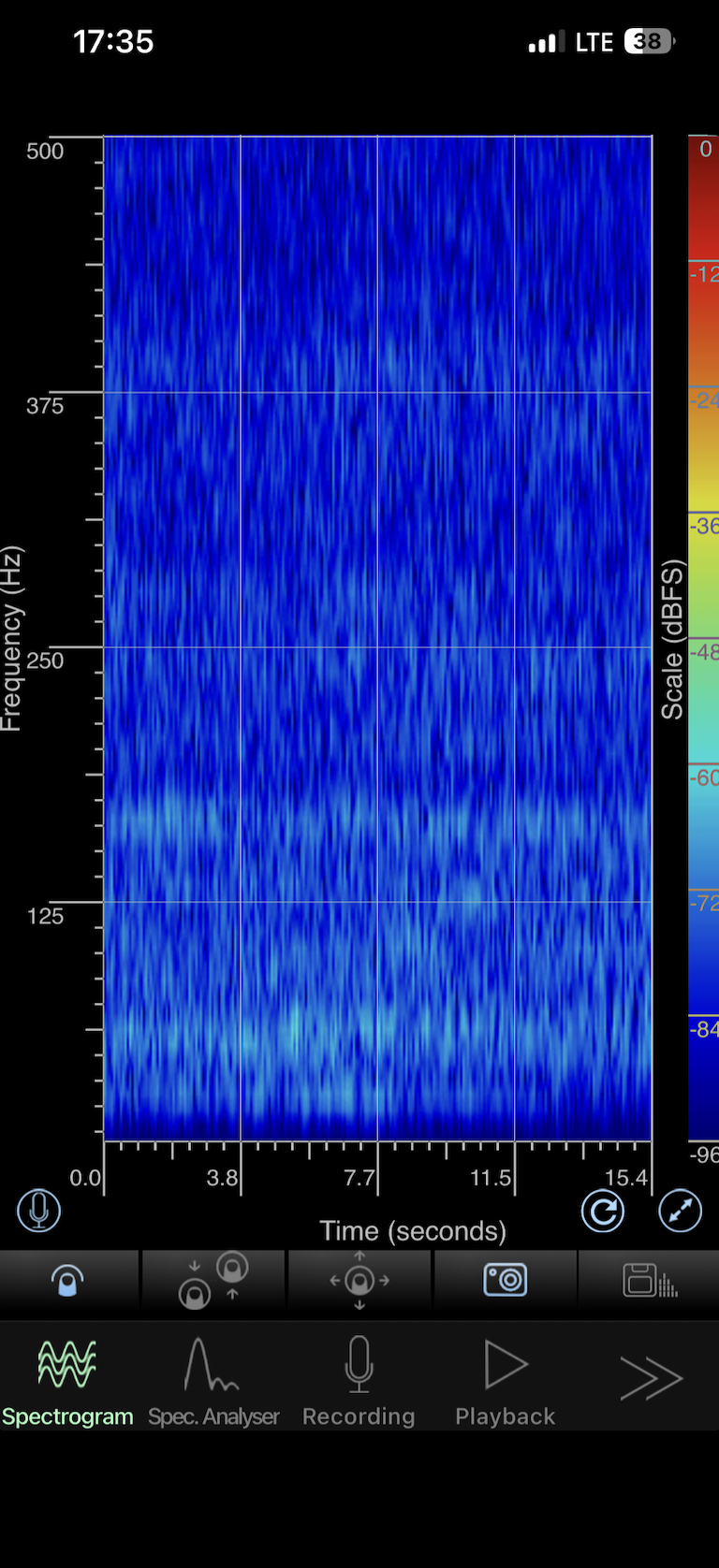Select the single-finger touch mode tool

coord(67,1280)
